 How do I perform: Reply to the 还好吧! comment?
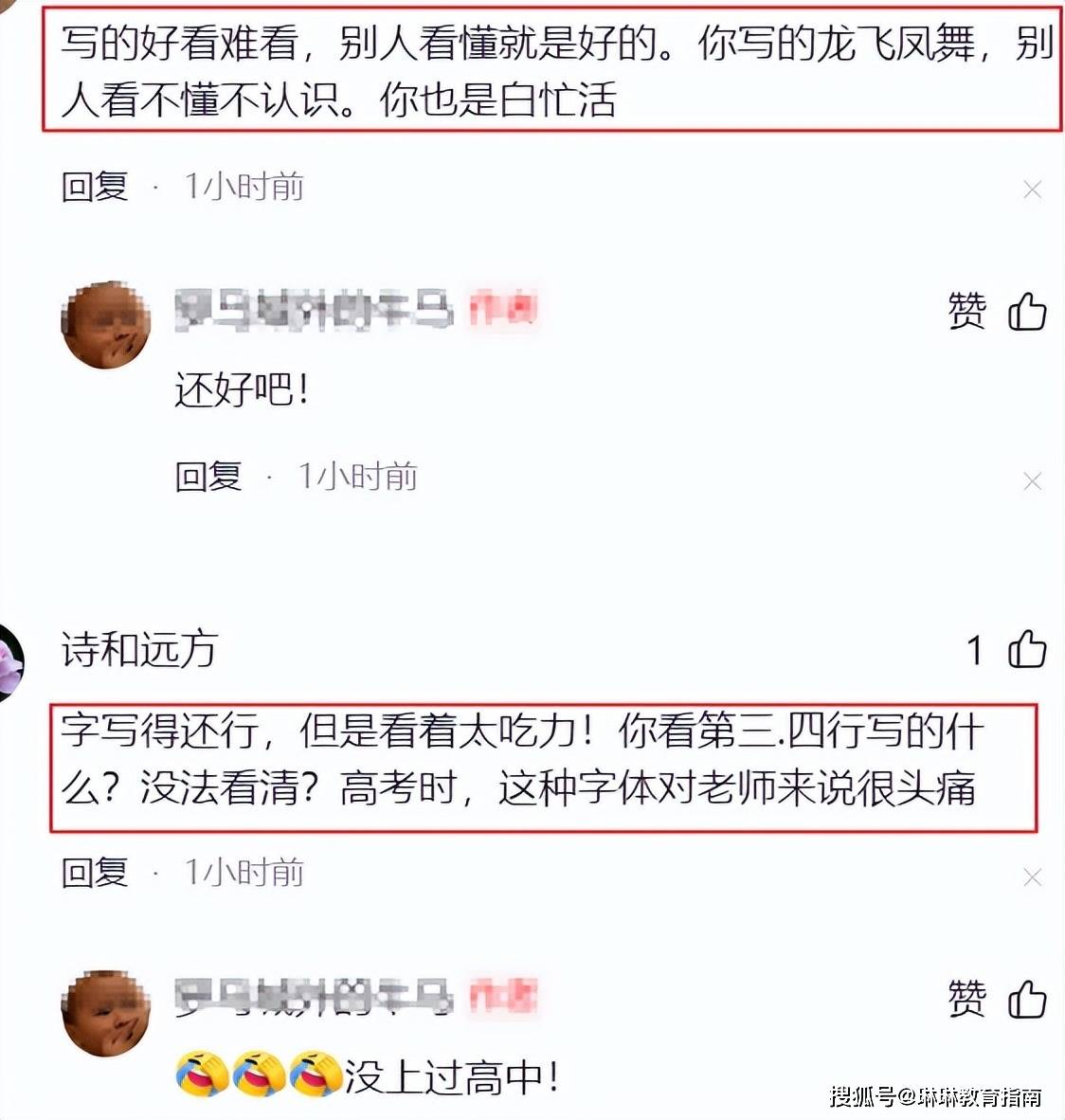tap(208, 477)
